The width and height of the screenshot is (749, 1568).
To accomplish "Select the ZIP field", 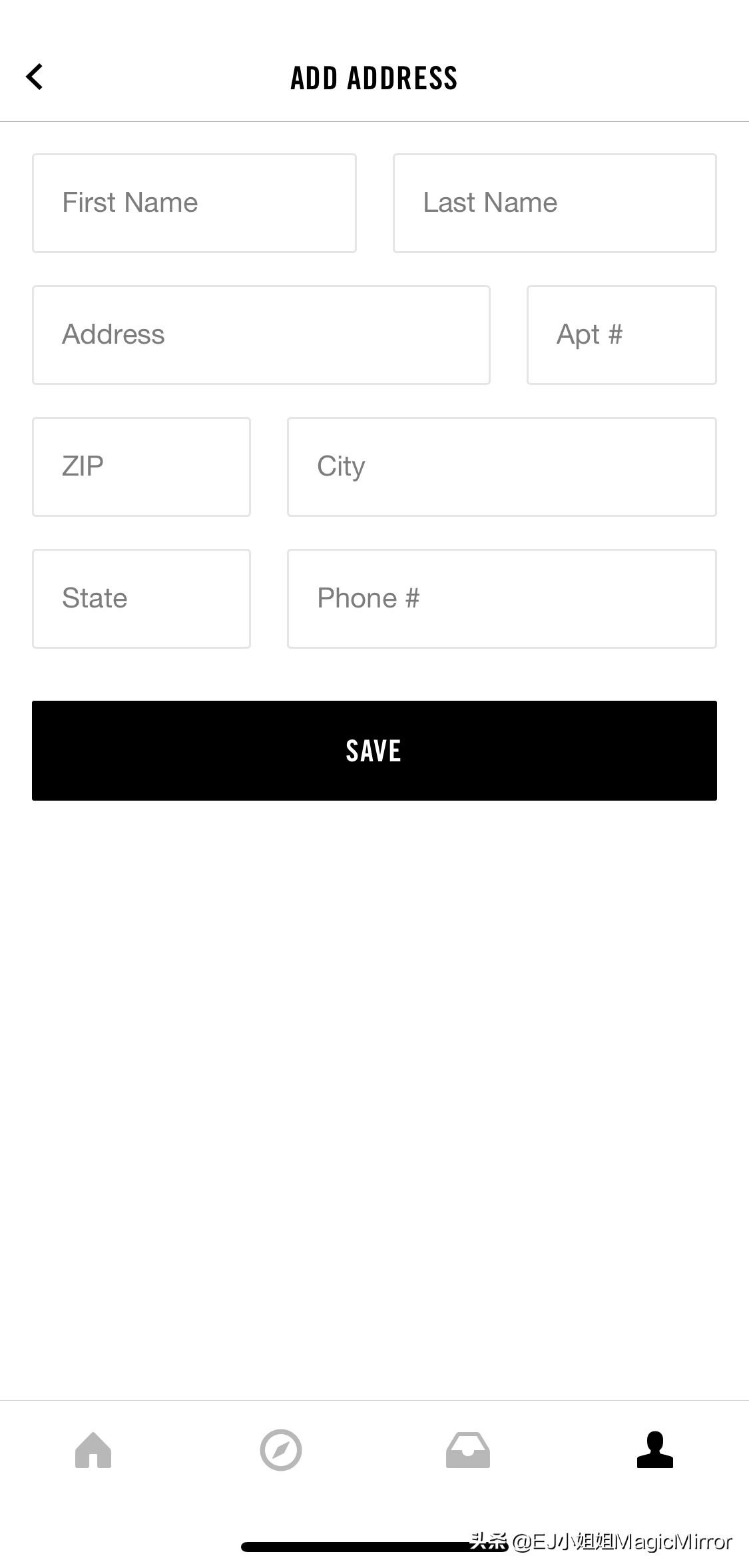I will (x=141, y=467).
